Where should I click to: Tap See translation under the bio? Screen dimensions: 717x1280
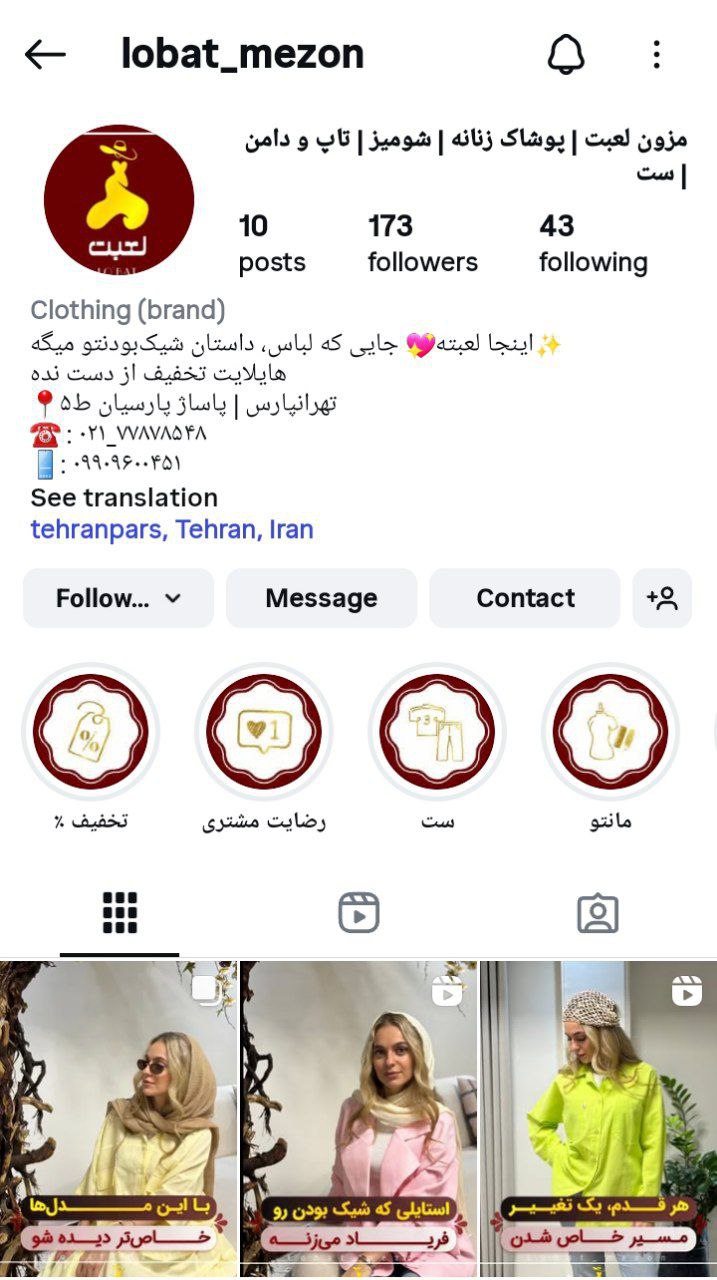coord(124,498)
